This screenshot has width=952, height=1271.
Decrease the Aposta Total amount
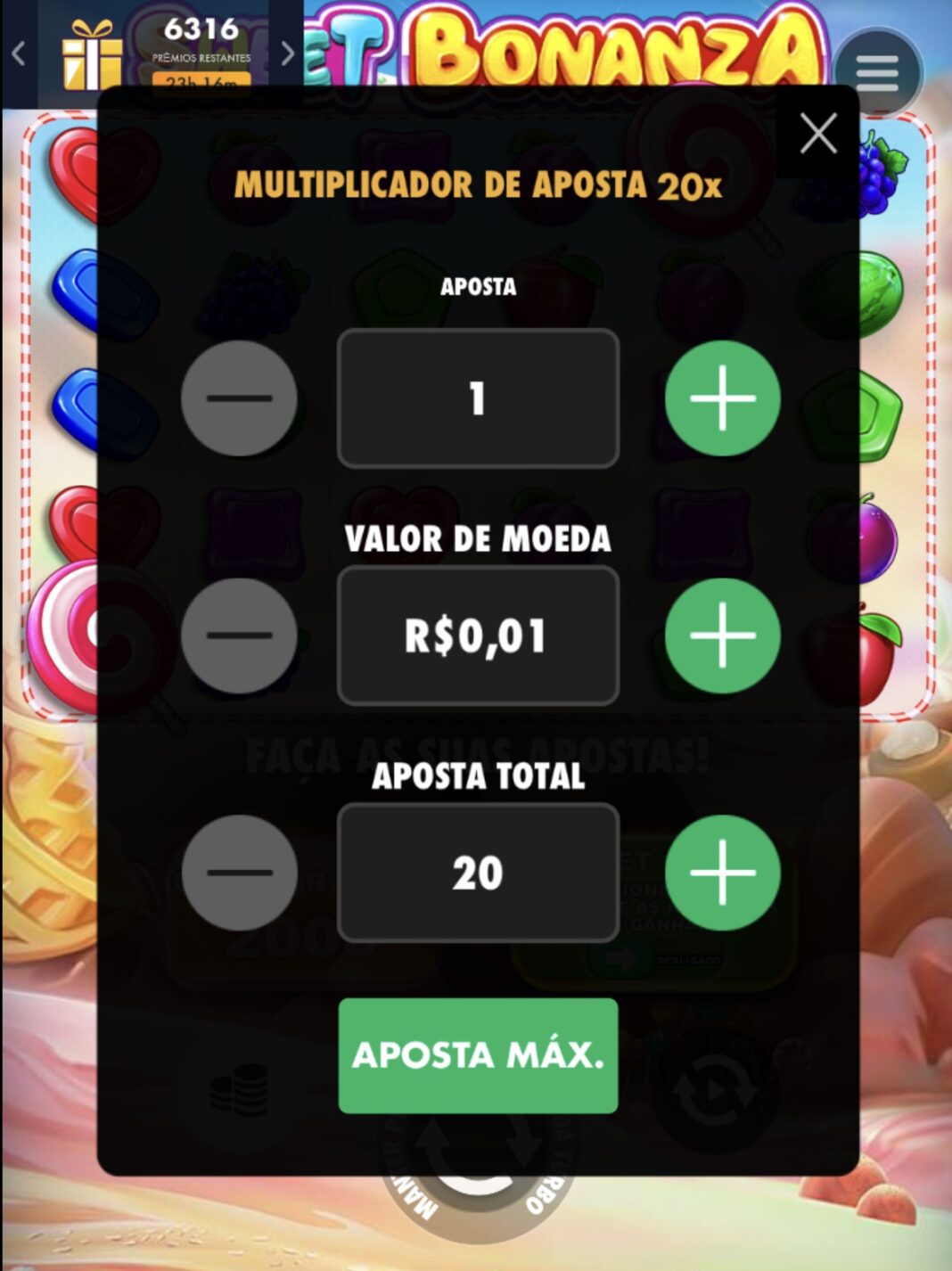click(x=239, y=873)
